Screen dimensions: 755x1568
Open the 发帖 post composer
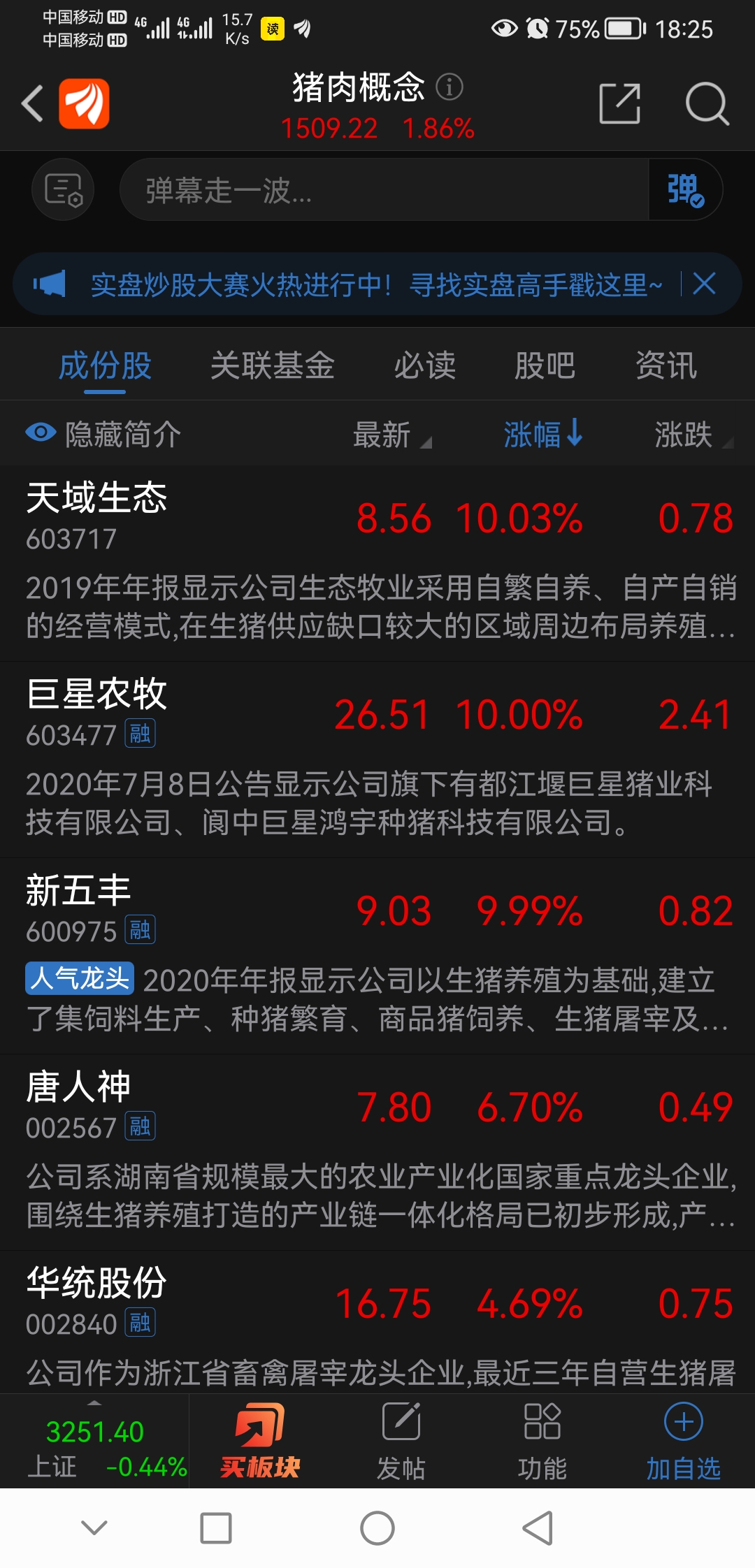pyautogui.click(x=401, y=1441)
